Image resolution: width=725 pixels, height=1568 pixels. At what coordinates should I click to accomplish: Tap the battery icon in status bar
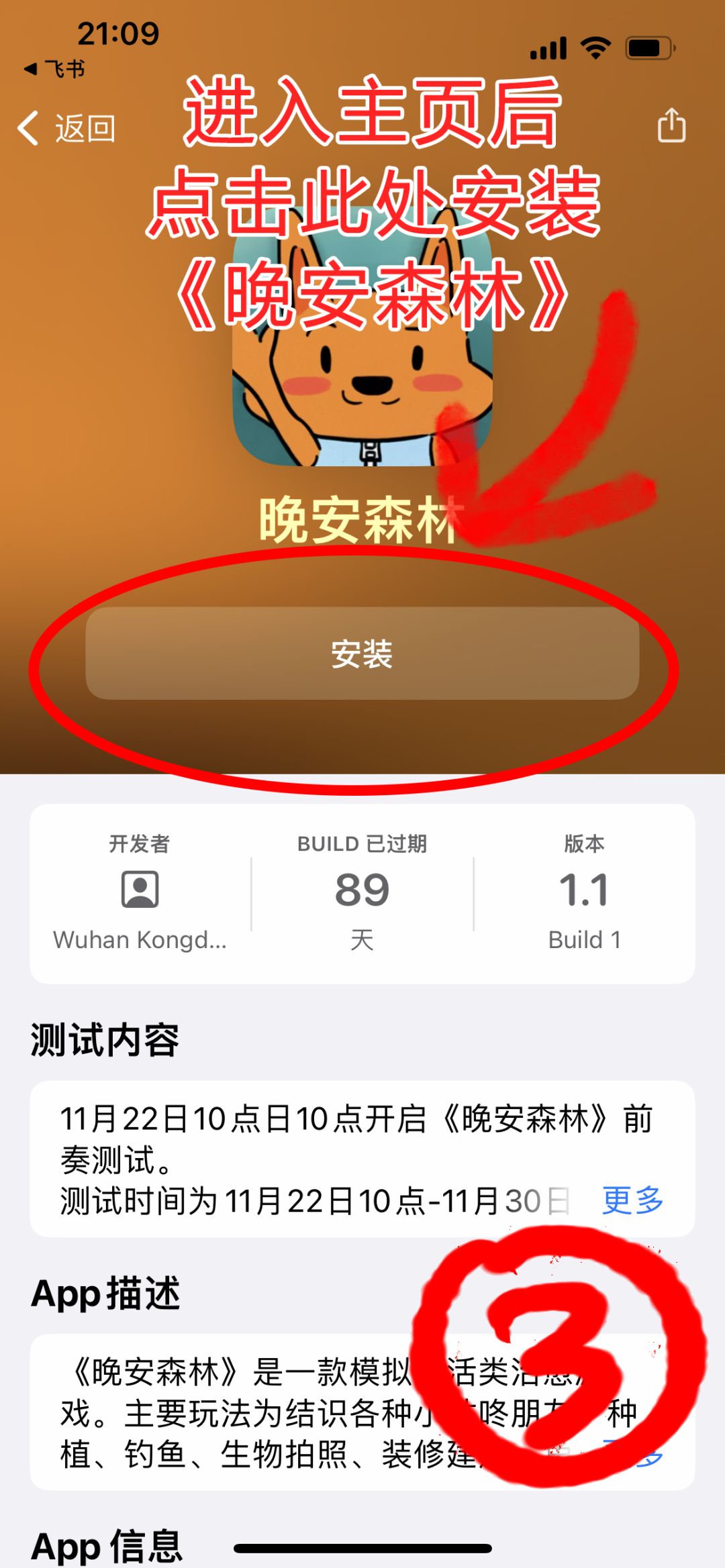649,46
